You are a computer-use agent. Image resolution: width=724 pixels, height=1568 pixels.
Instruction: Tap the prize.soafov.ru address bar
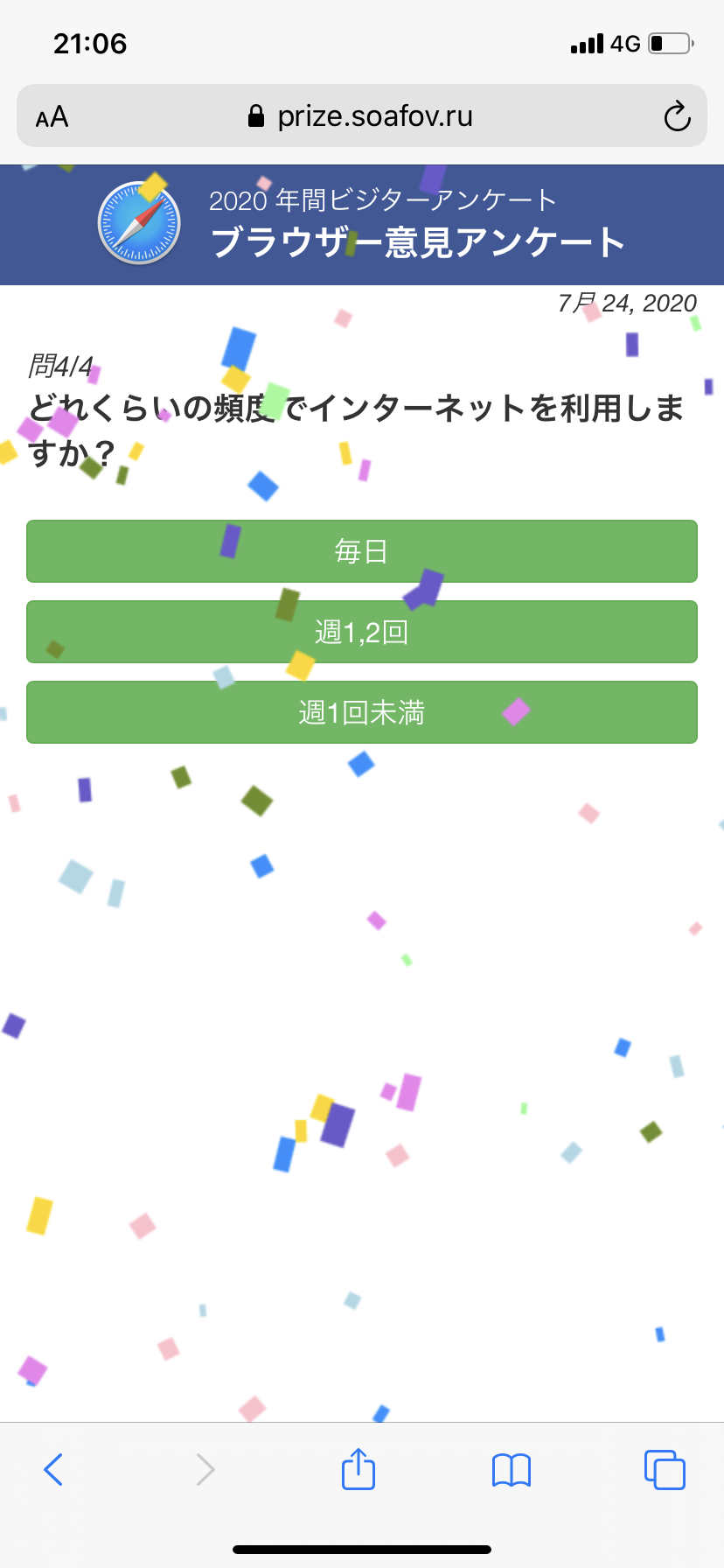coord(362,115)
